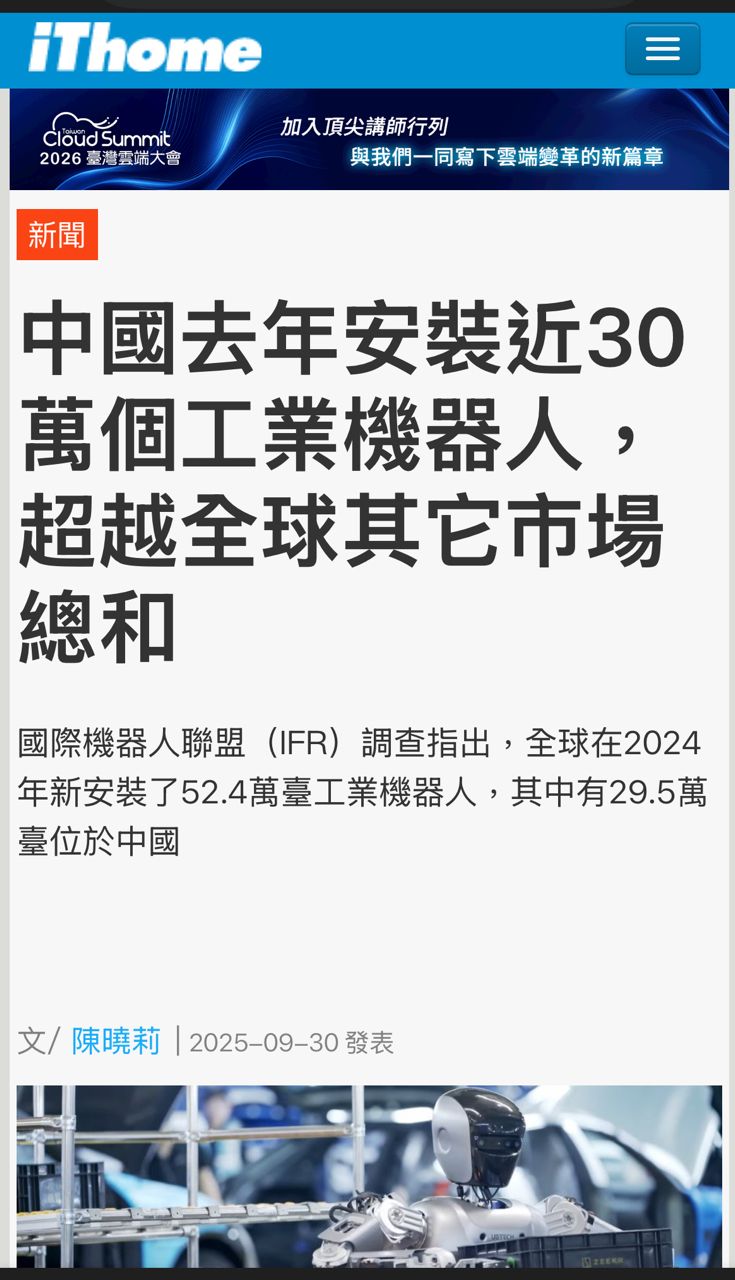Open author 陳曉莉's page
The height and width of the screenshot is (1280, 735).
click(x=116, y=1042)
